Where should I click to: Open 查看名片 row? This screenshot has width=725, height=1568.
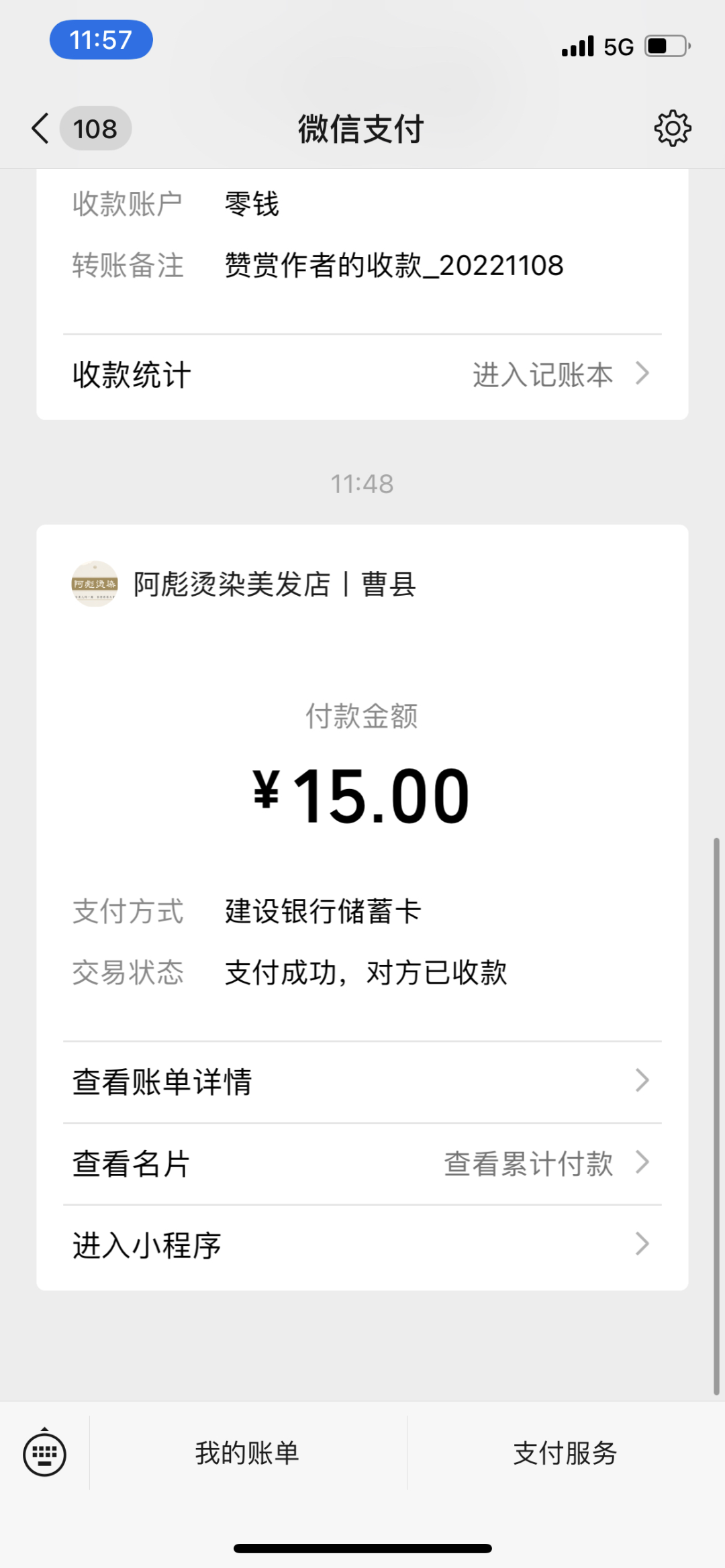coord(362,1163)
